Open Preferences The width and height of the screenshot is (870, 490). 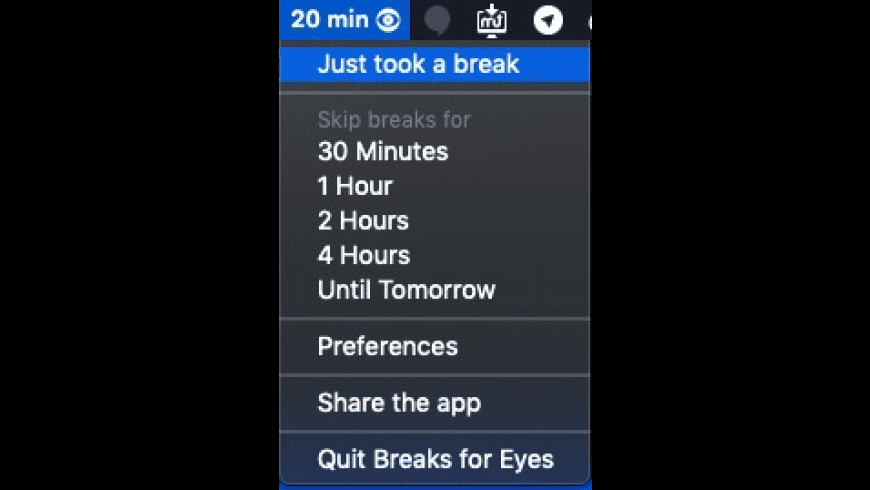coord(387,347)
